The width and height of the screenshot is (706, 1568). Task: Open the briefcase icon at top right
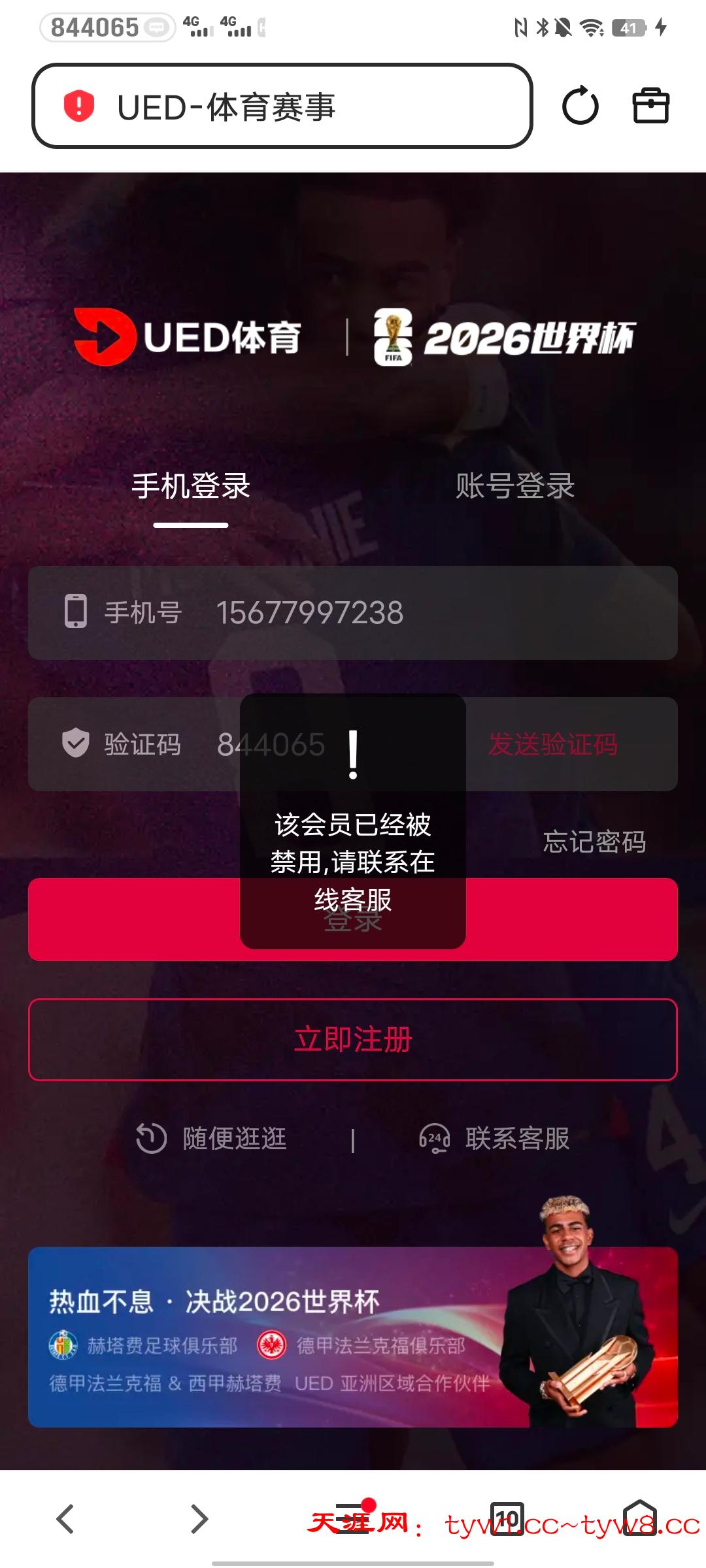[x=651, y=106]
